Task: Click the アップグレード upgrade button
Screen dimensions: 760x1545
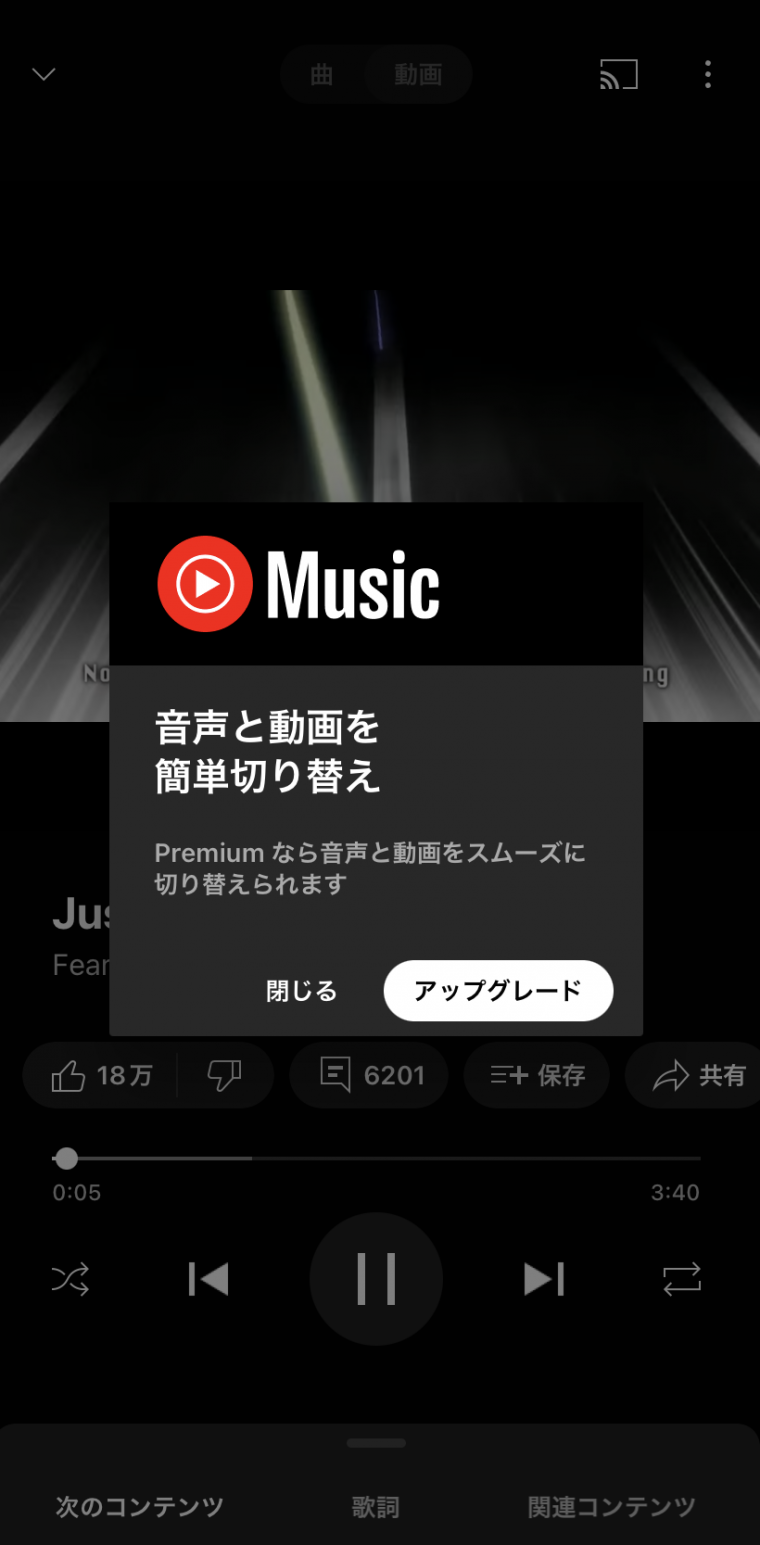Action: pos(497,990)
